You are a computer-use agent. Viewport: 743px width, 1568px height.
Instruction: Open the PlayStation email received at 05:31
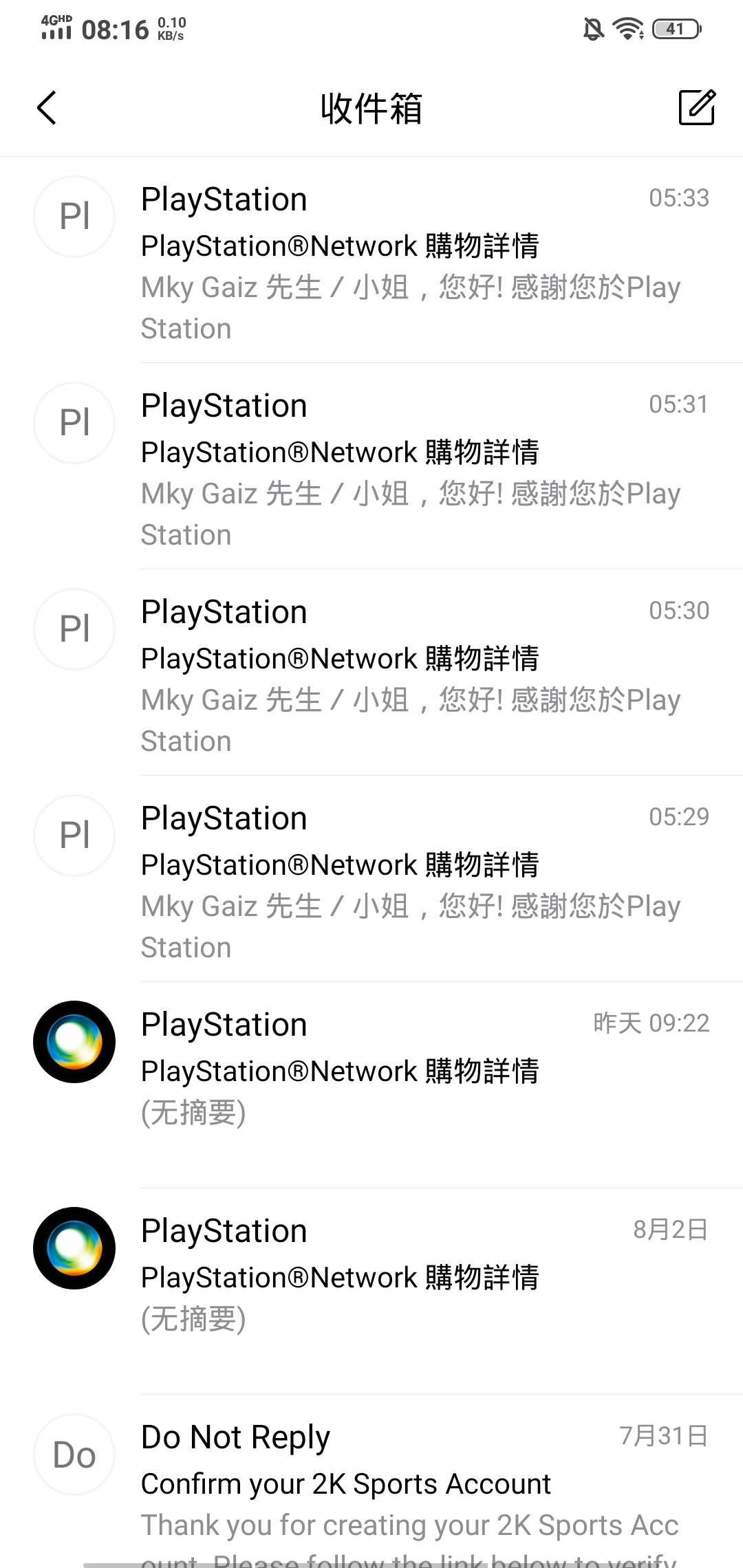[x=413, y=468]
